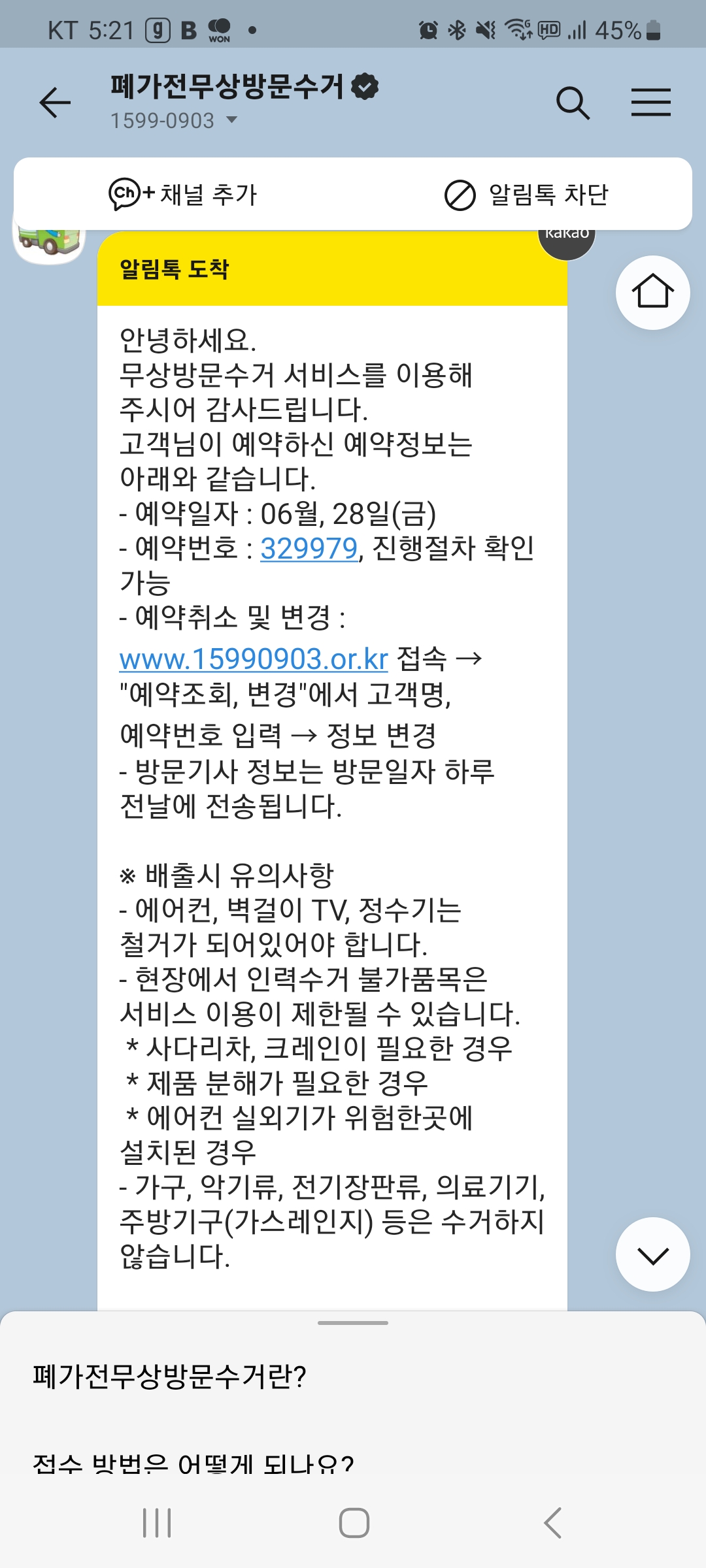Viewport: 706px width, 1568px height.
Task: Go back using the top-left arrow
Action: click(55, 103)
